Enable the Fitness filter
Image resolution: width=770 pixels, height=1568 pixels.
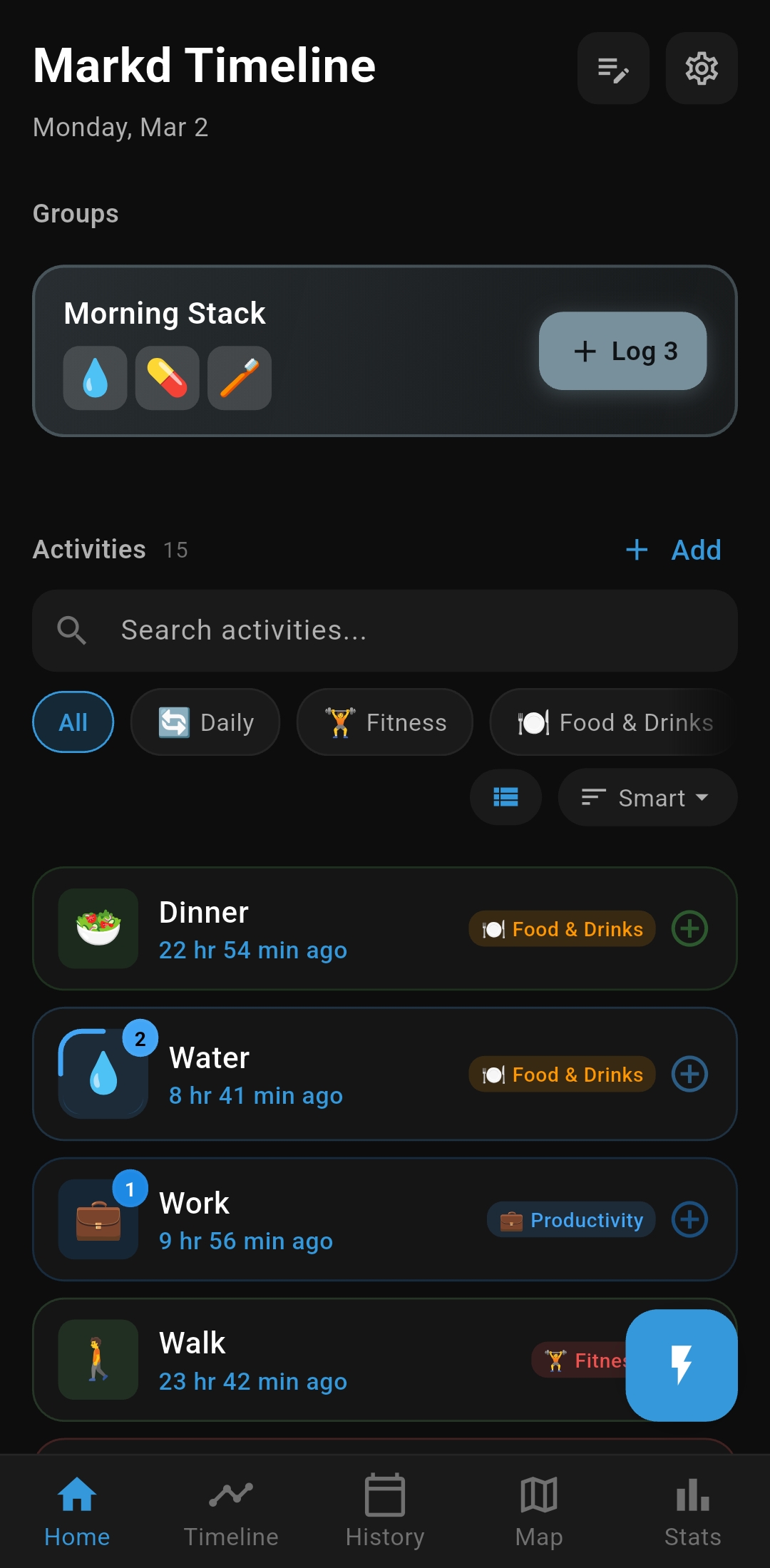(x=384, y=722)
